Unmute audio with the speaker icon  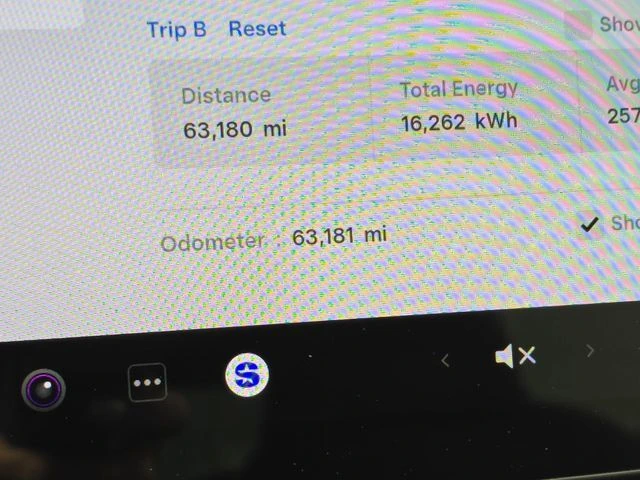(x=515, y=355)
